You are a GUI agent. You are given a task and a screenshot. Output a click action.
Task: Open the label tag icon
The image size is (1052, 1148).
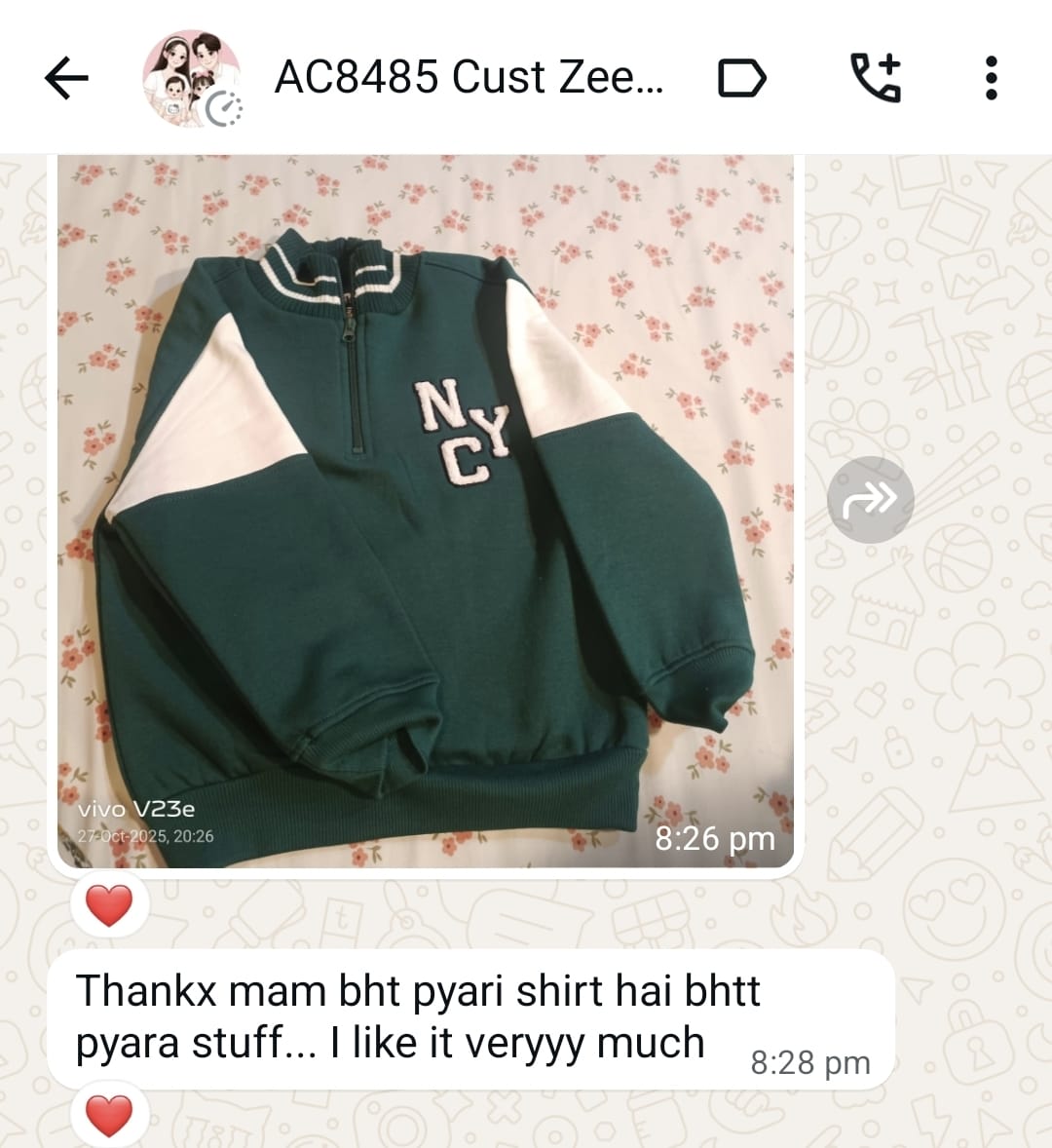coord(742,78)
